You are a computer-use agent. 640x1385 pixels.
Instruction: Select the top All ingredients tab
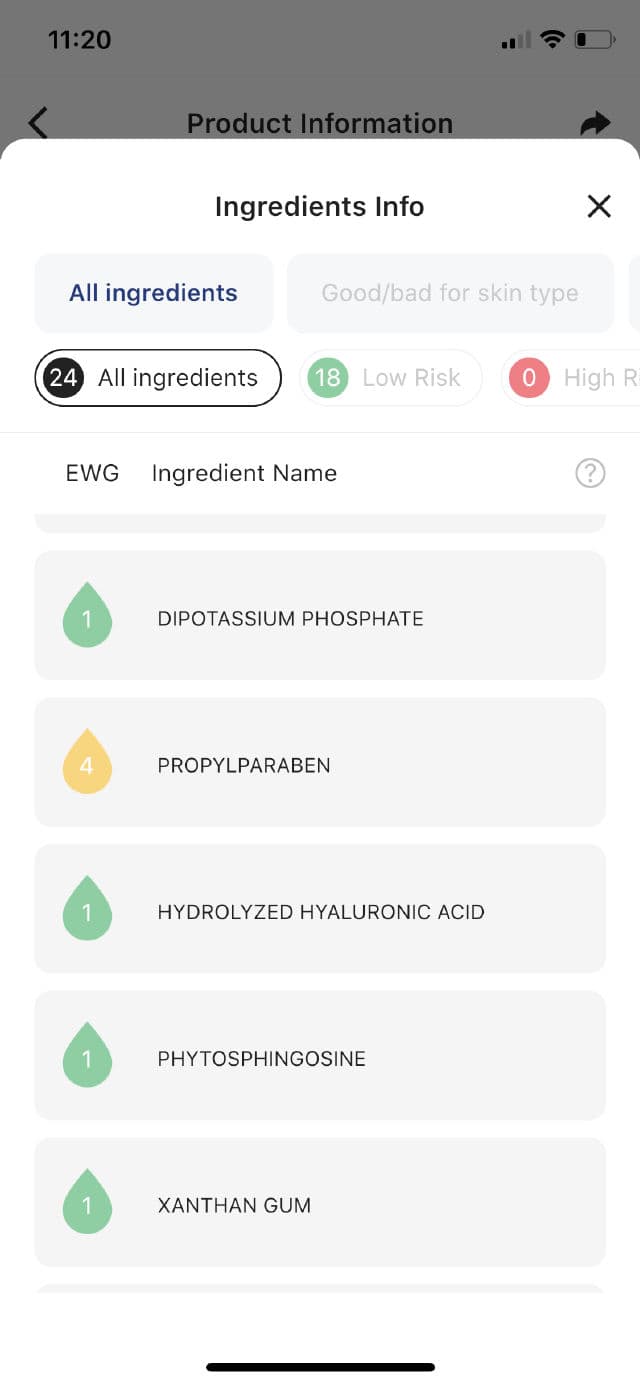point(154,293)
